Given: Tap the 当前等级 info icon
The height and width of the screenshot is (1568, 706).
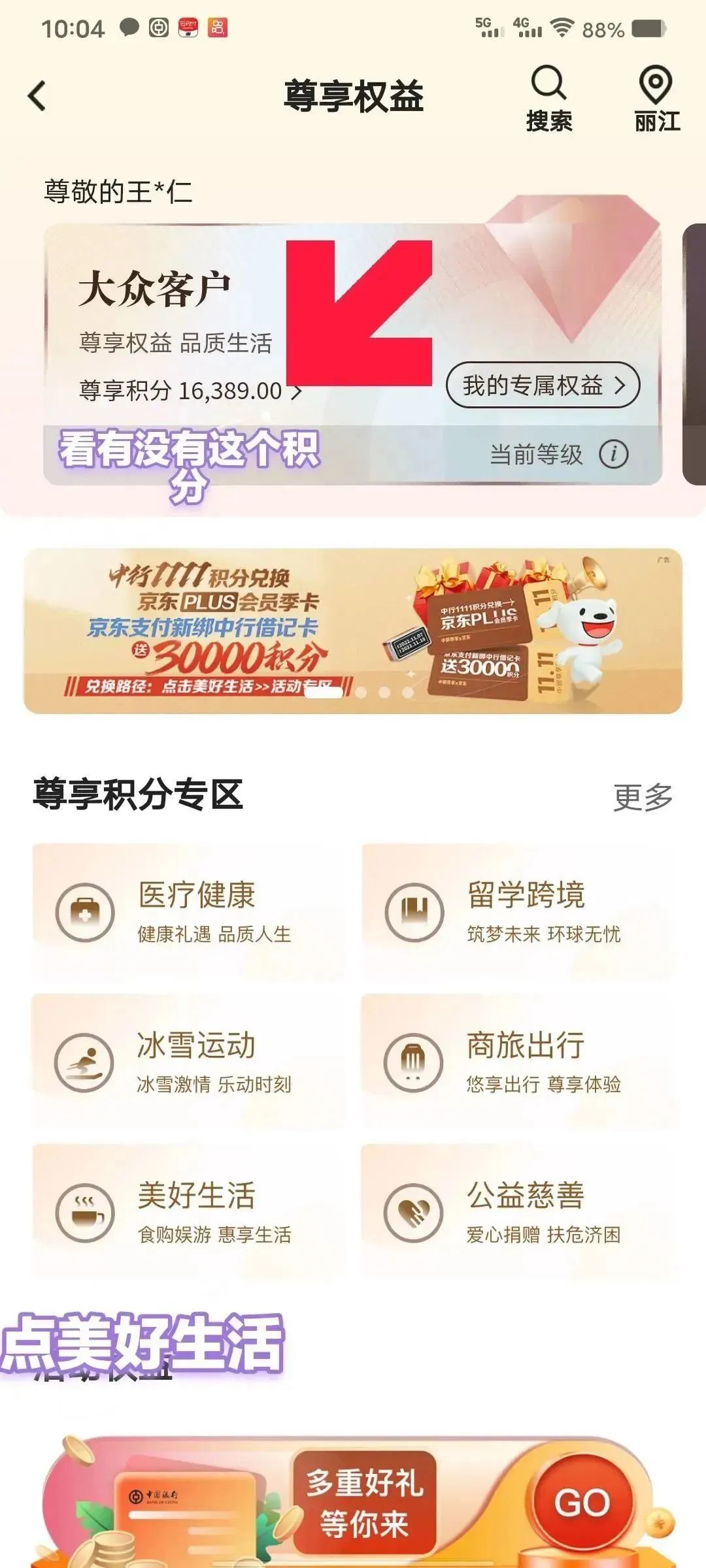Looking at the screenshot, I should 613,454.
